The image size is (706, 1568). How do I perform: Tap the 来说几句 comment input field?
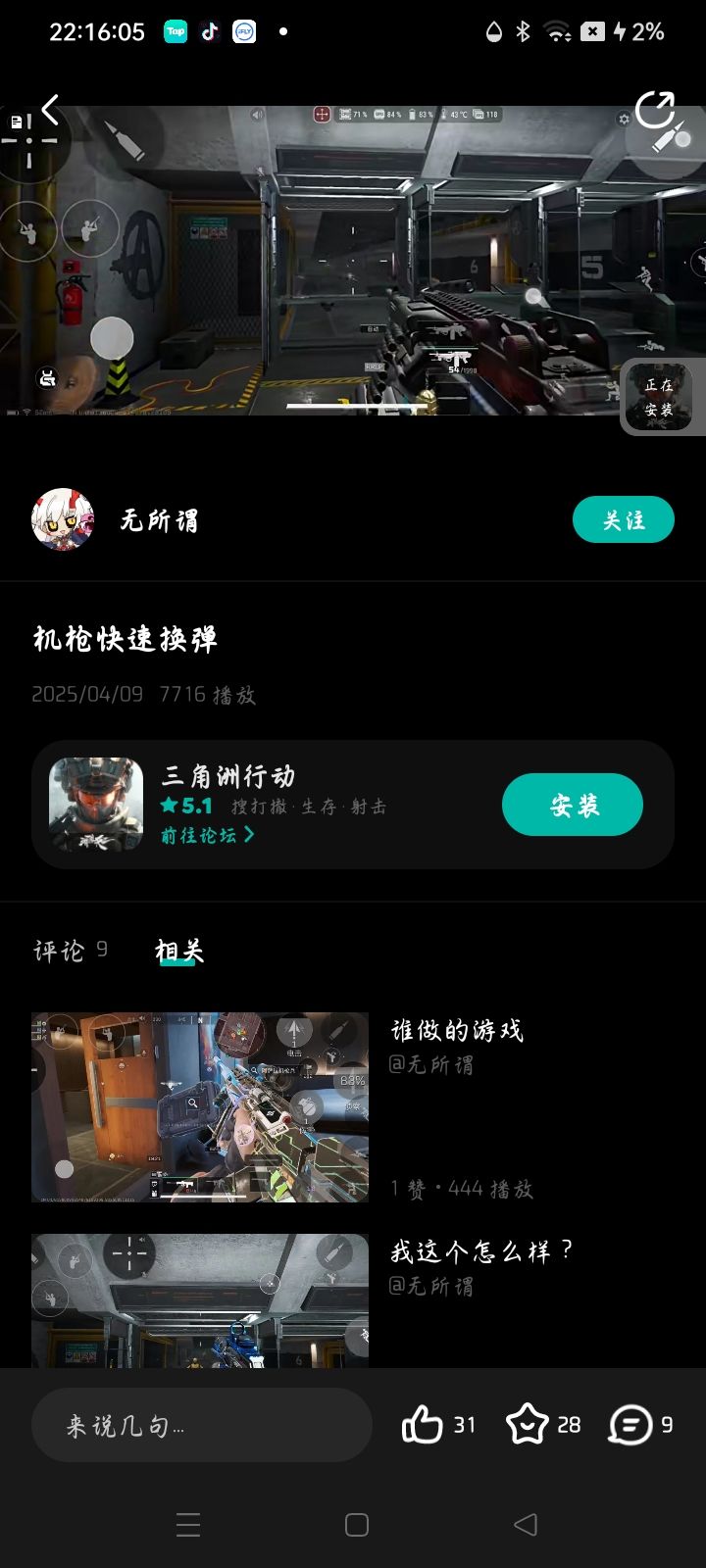click(x=201, y=1425)
